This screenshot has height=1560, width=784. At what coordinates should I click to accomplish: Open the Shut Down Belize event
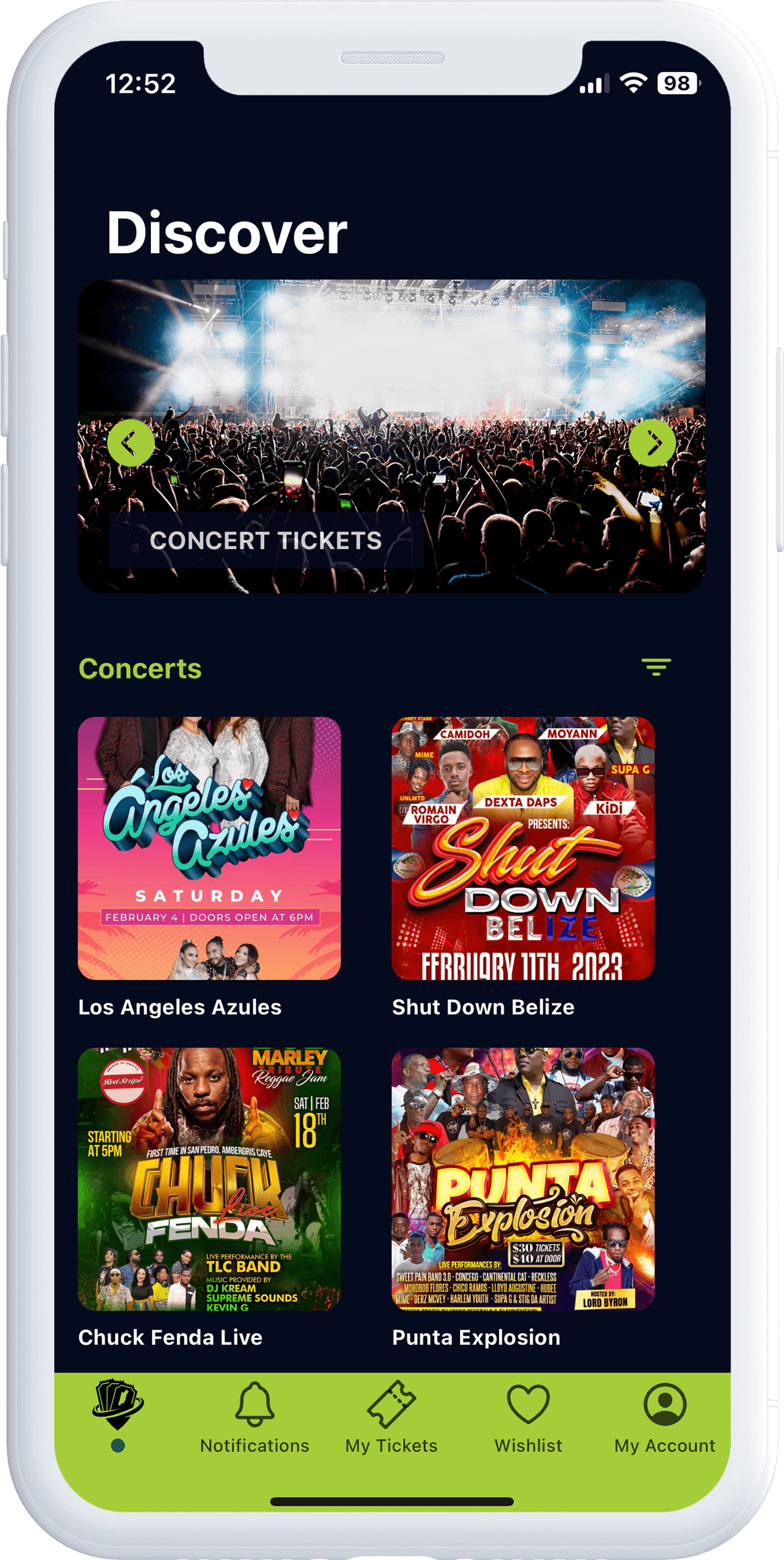point(523,848)
